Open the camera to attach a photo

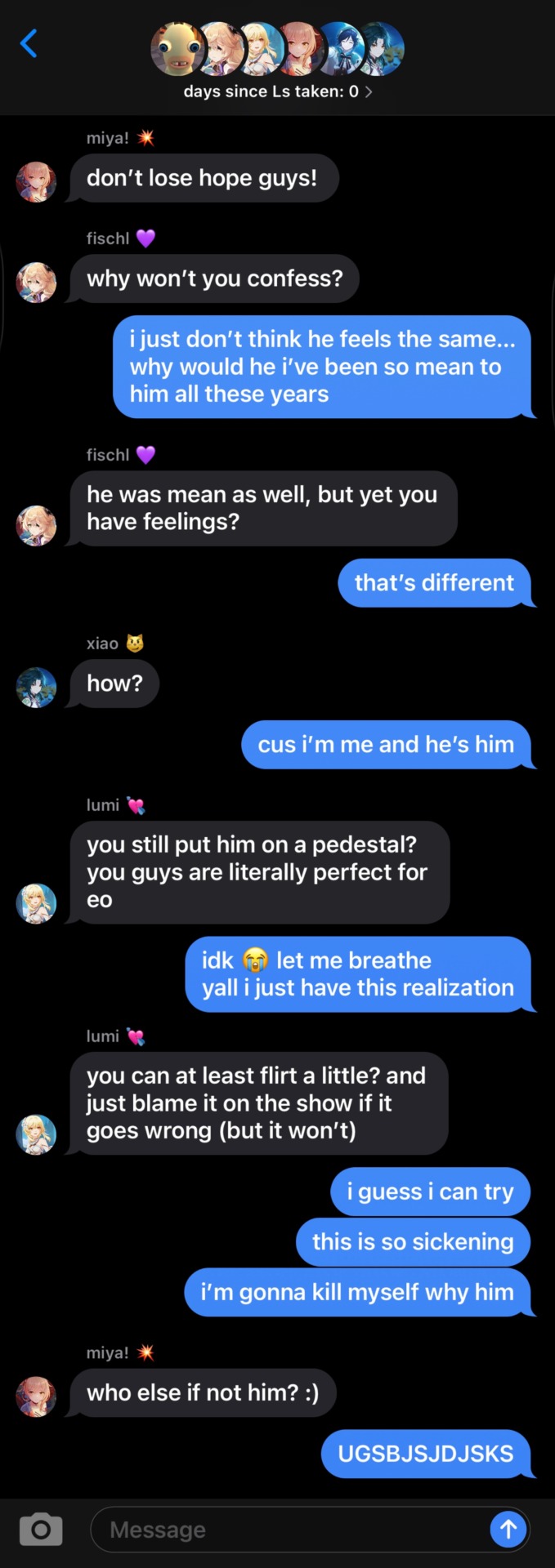41,1530
